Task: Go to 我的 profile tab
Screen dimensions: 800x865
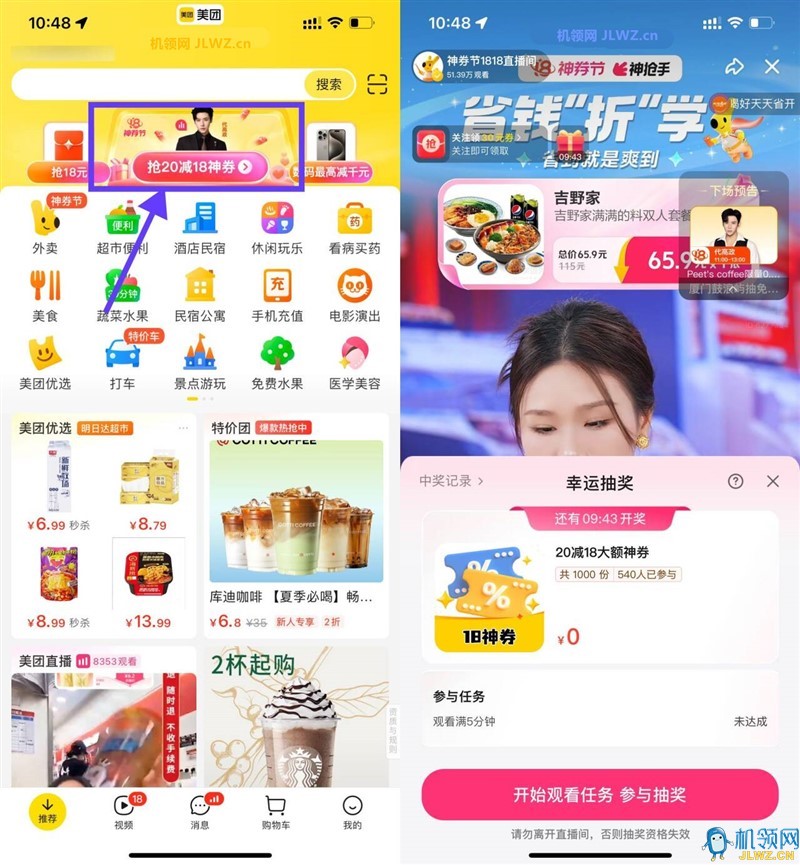Action: pyautogui.click(x=352, y=810)
